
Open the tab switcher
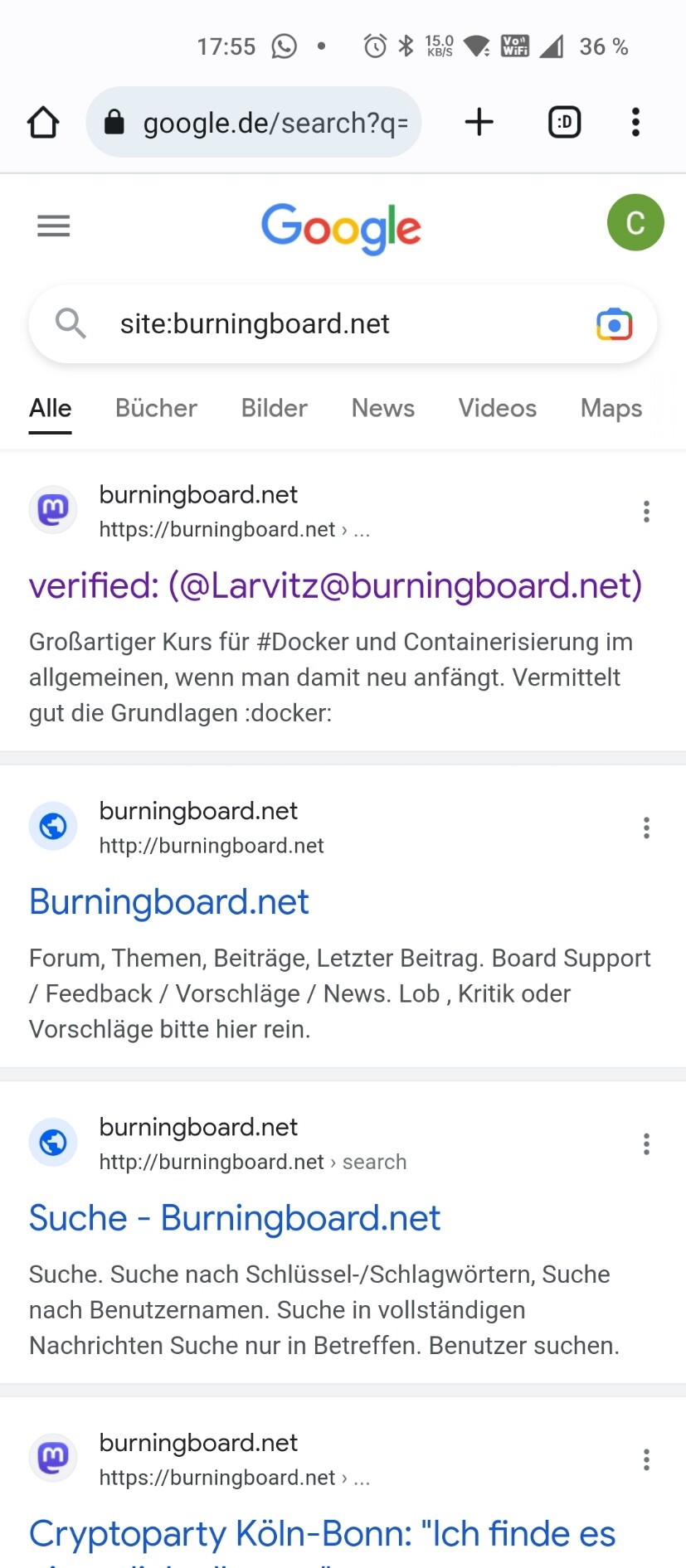(x=564, y=123)
